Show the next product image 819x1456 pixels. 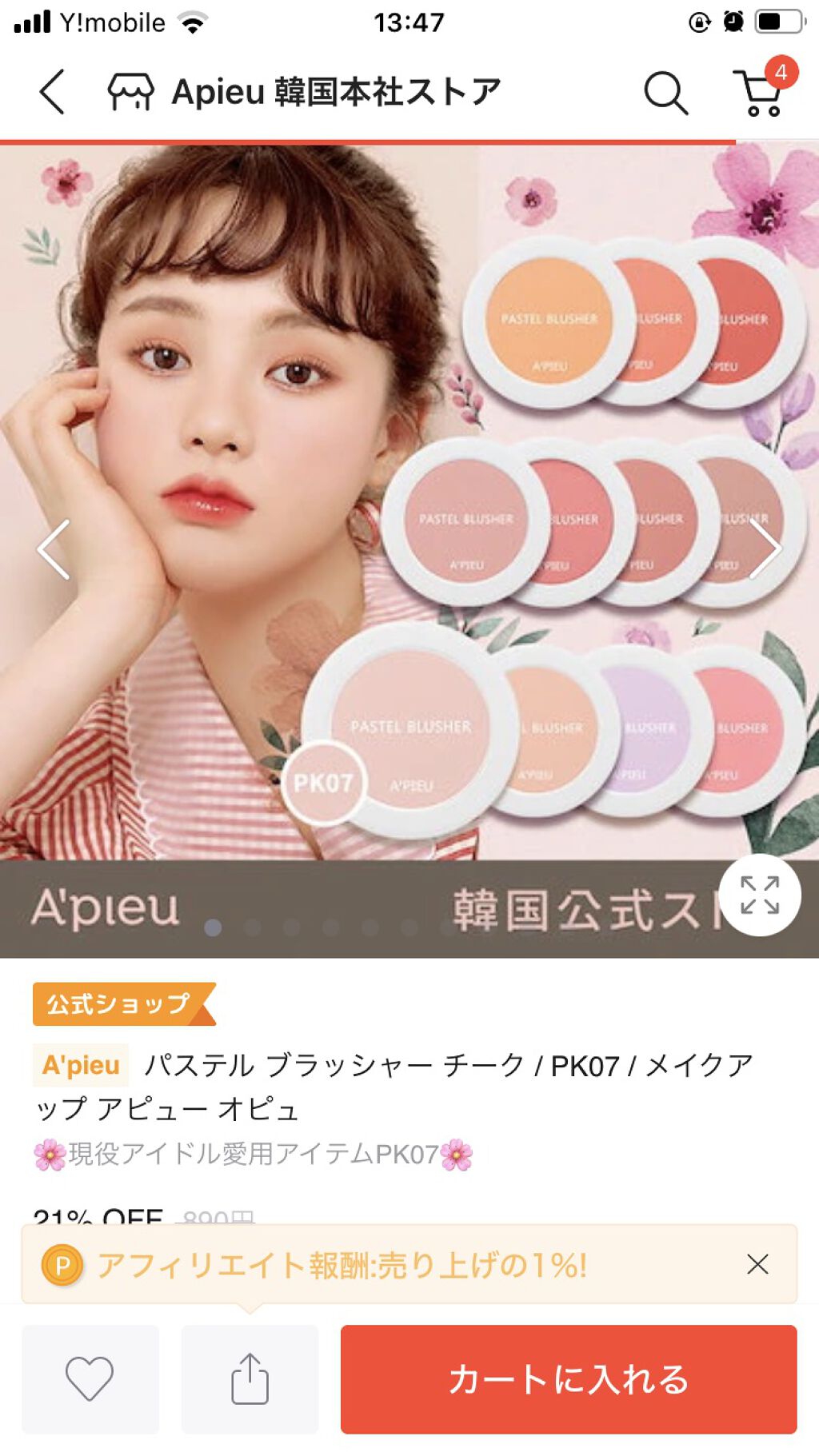[765, 549]
